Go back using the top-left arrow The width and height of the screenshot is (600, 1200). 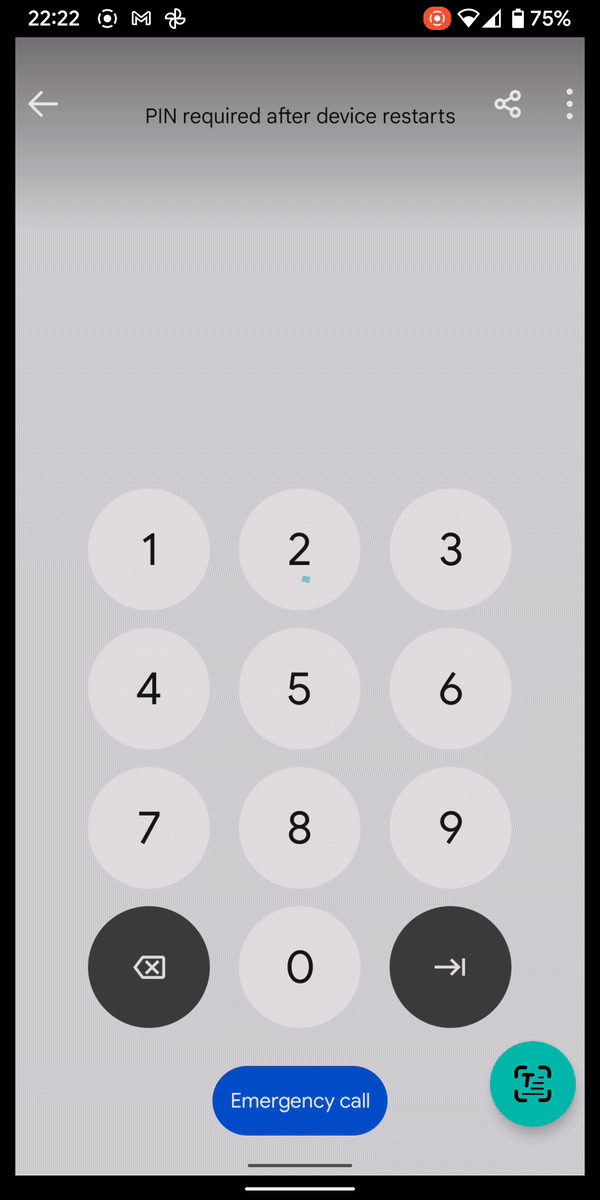[43, 104]
